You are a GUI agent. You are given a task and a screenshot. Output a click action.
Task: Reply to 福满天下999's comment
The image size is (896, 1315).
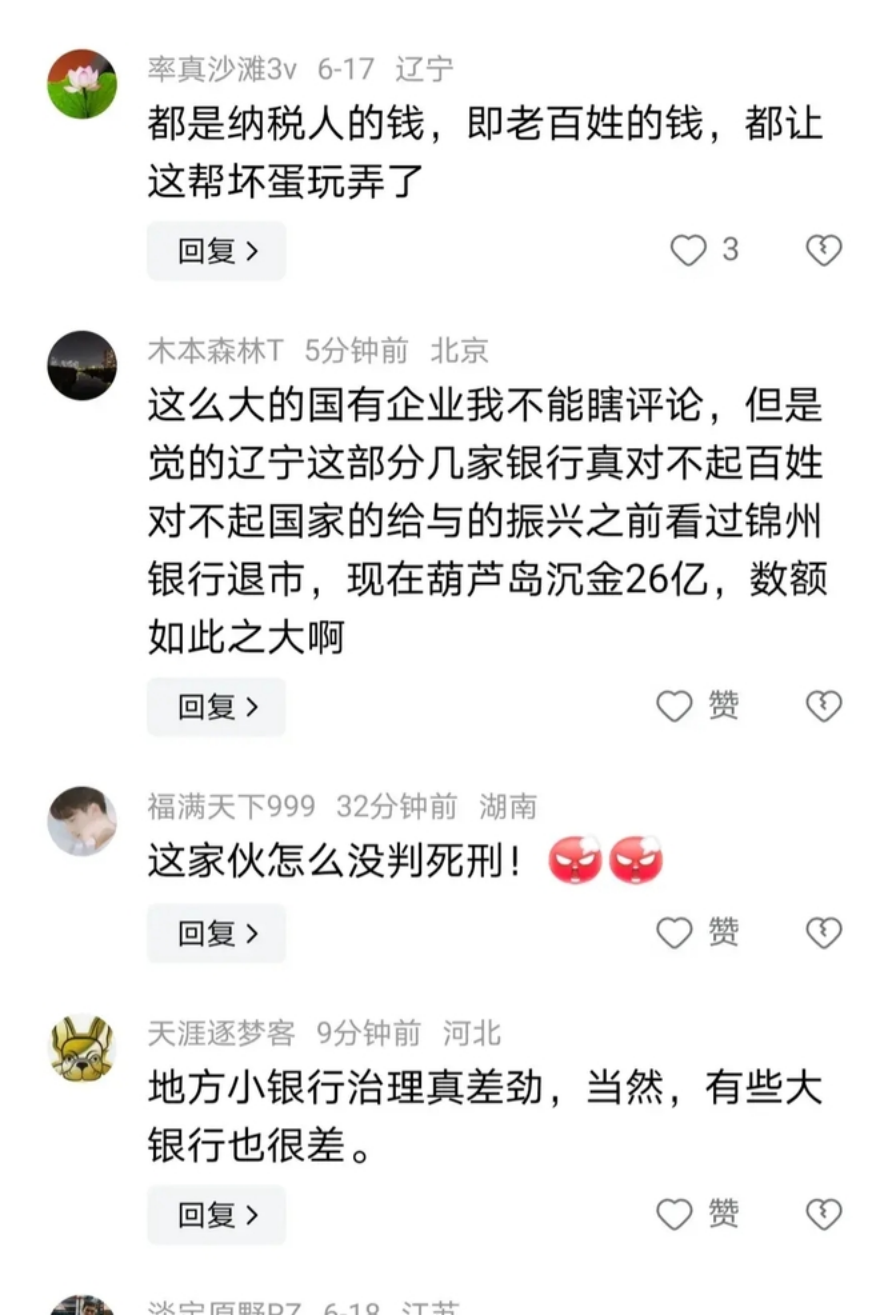tap(216, 933)
